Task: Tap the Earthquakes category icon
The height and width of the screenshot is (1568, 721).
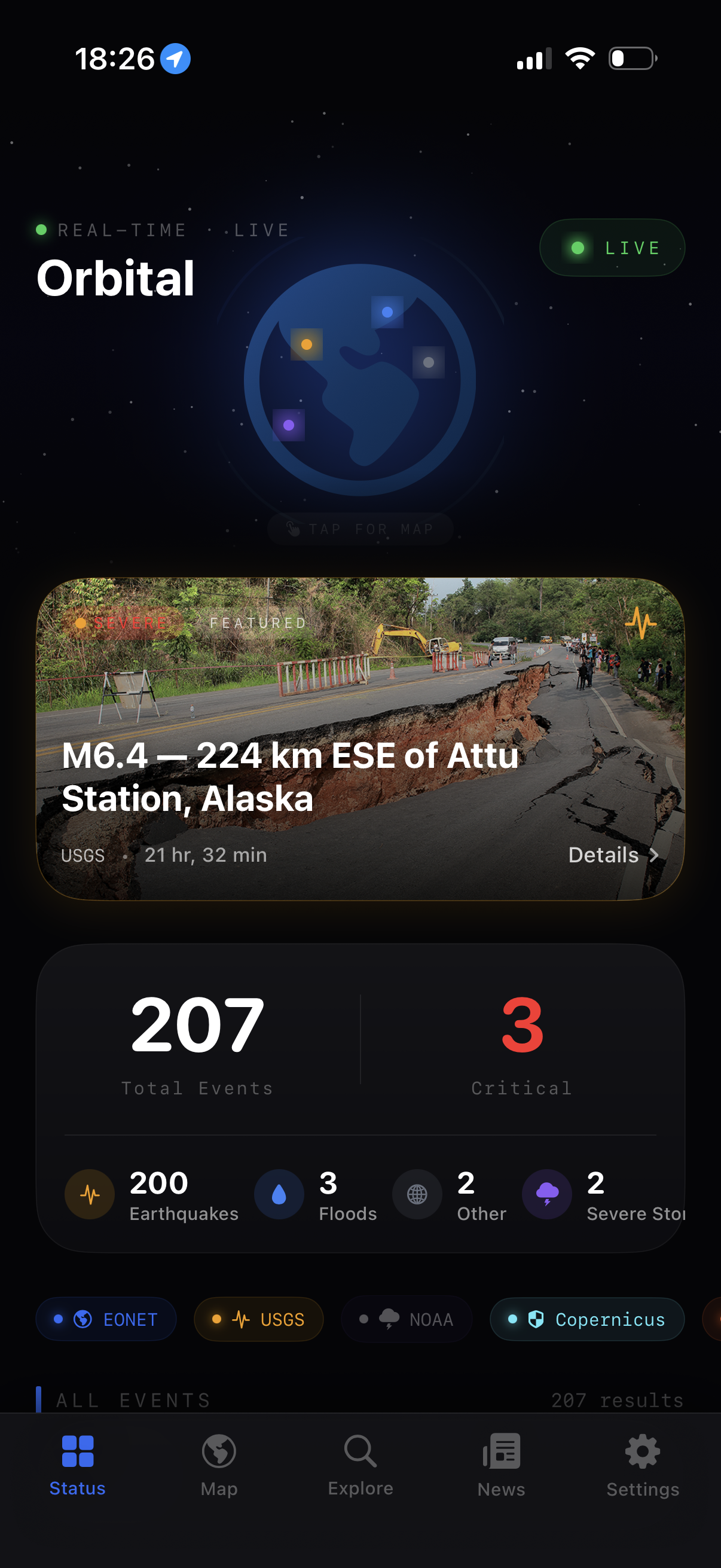Action: [x=90, y=1194]
